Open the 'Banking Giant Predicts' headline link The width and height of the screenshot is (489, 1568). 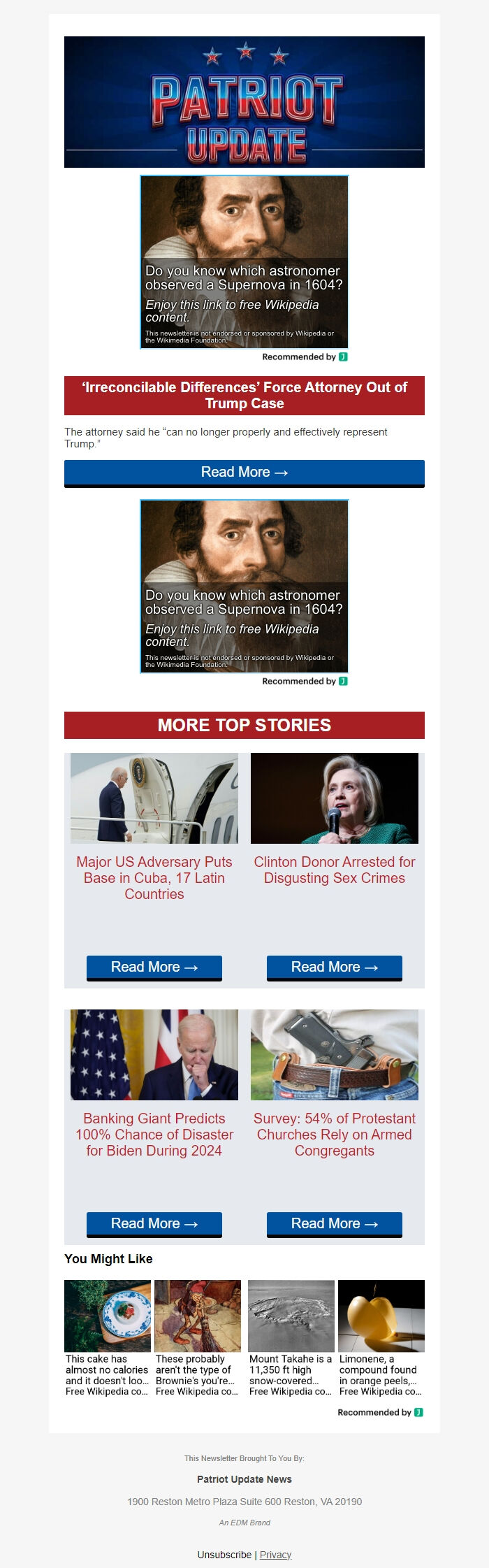click(x=154, y=1134)
